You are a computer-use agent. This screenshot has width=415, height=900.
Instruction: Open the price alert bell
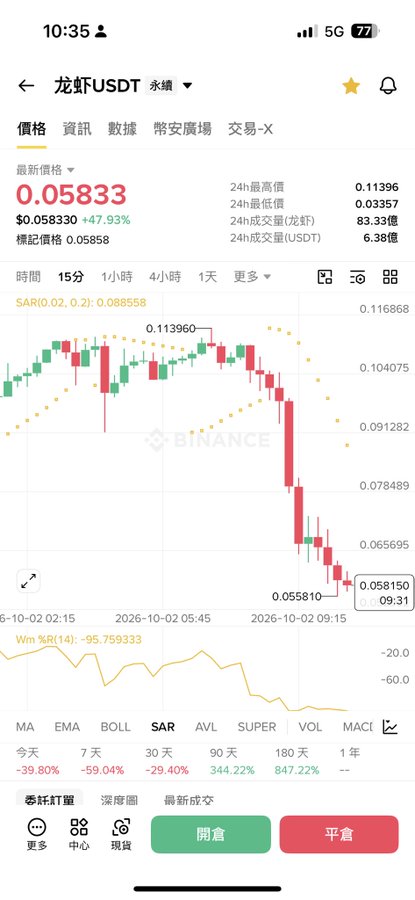click(x=389, y=86)
